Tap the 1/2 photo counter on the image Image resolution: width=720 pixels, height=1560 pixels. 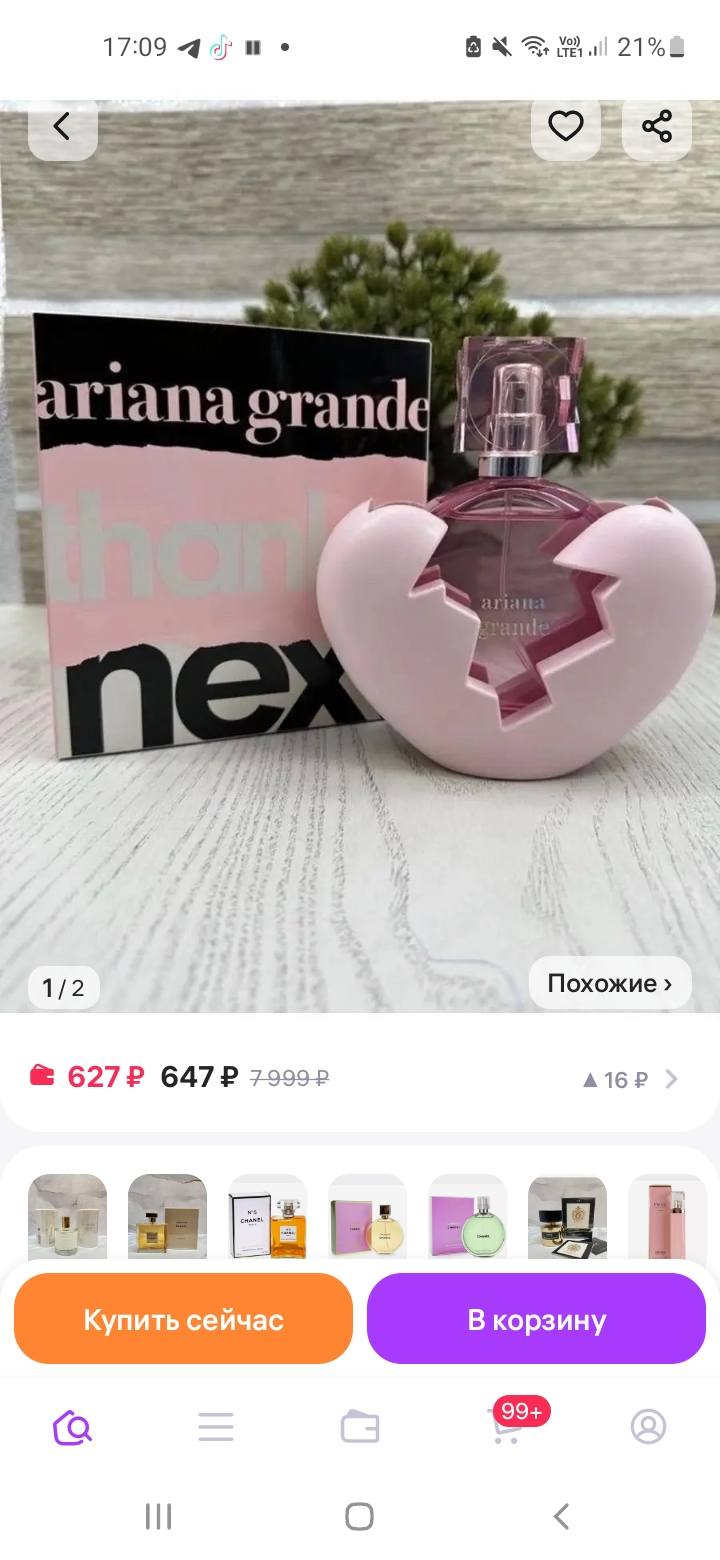click(x=62, y=987)
